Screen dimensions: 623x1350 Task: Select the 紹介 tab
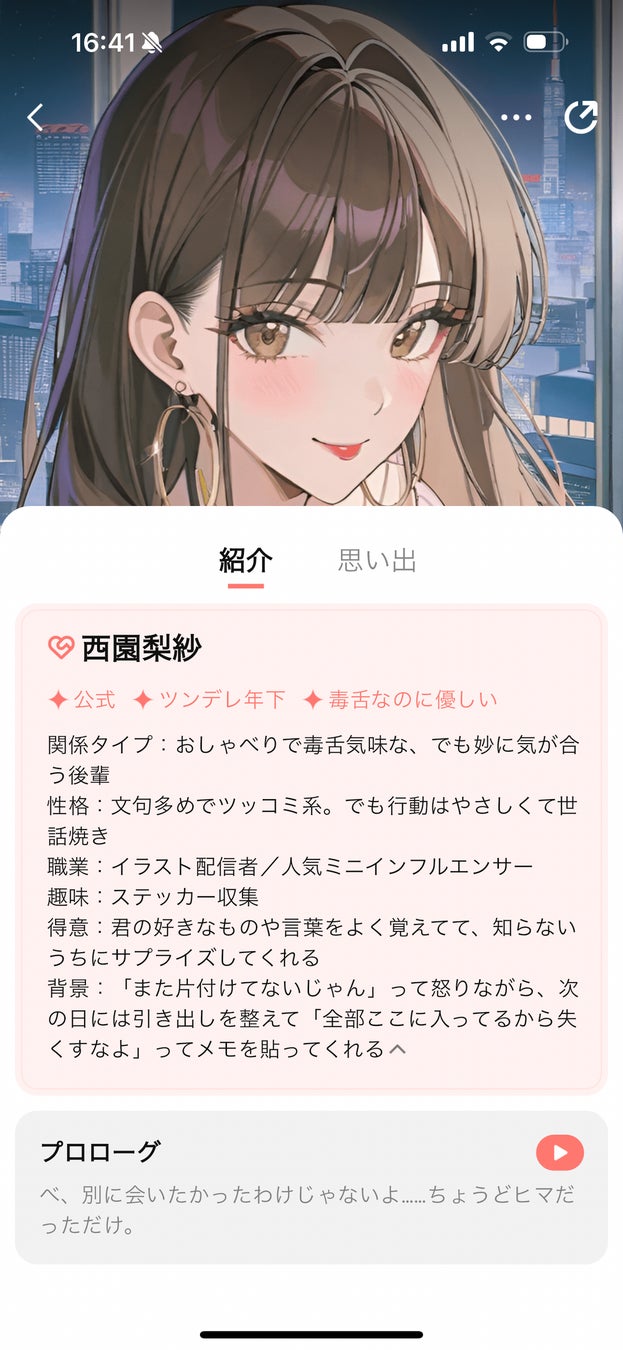245,561
